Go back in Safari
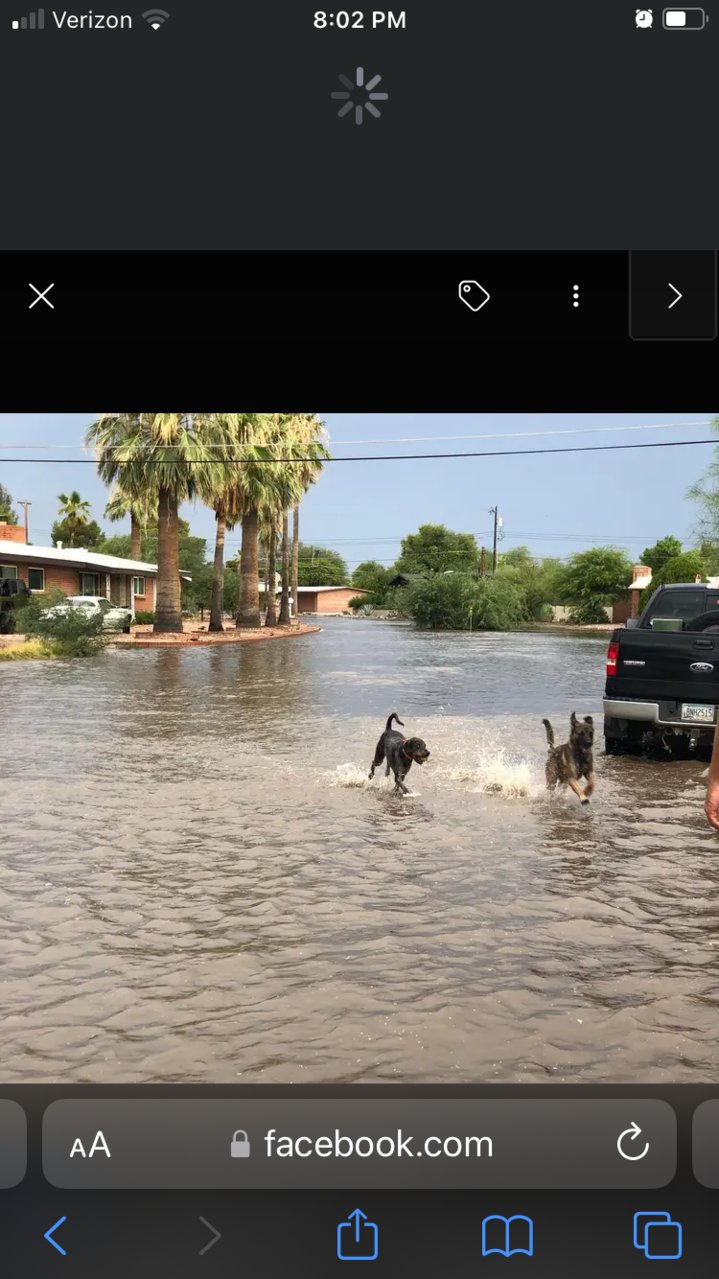The width and height of the screenshot is (719, 1279). click(x=55, y=1236)
